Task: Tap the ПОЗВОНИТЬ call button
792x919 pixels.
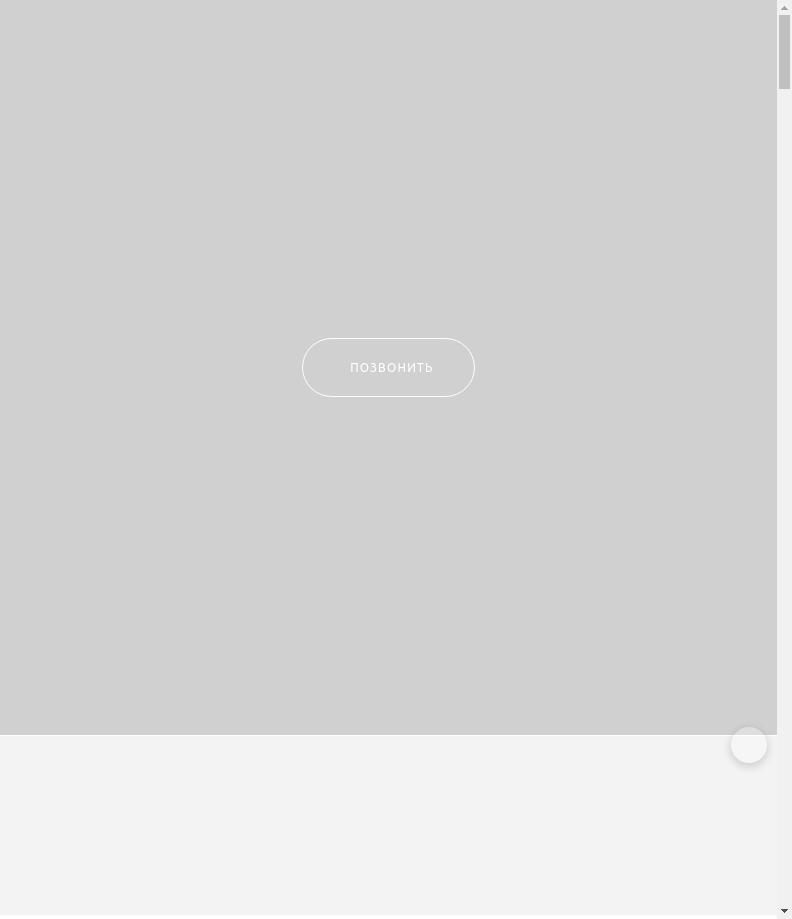Action: pyautogui.click(x=388, y=367)
